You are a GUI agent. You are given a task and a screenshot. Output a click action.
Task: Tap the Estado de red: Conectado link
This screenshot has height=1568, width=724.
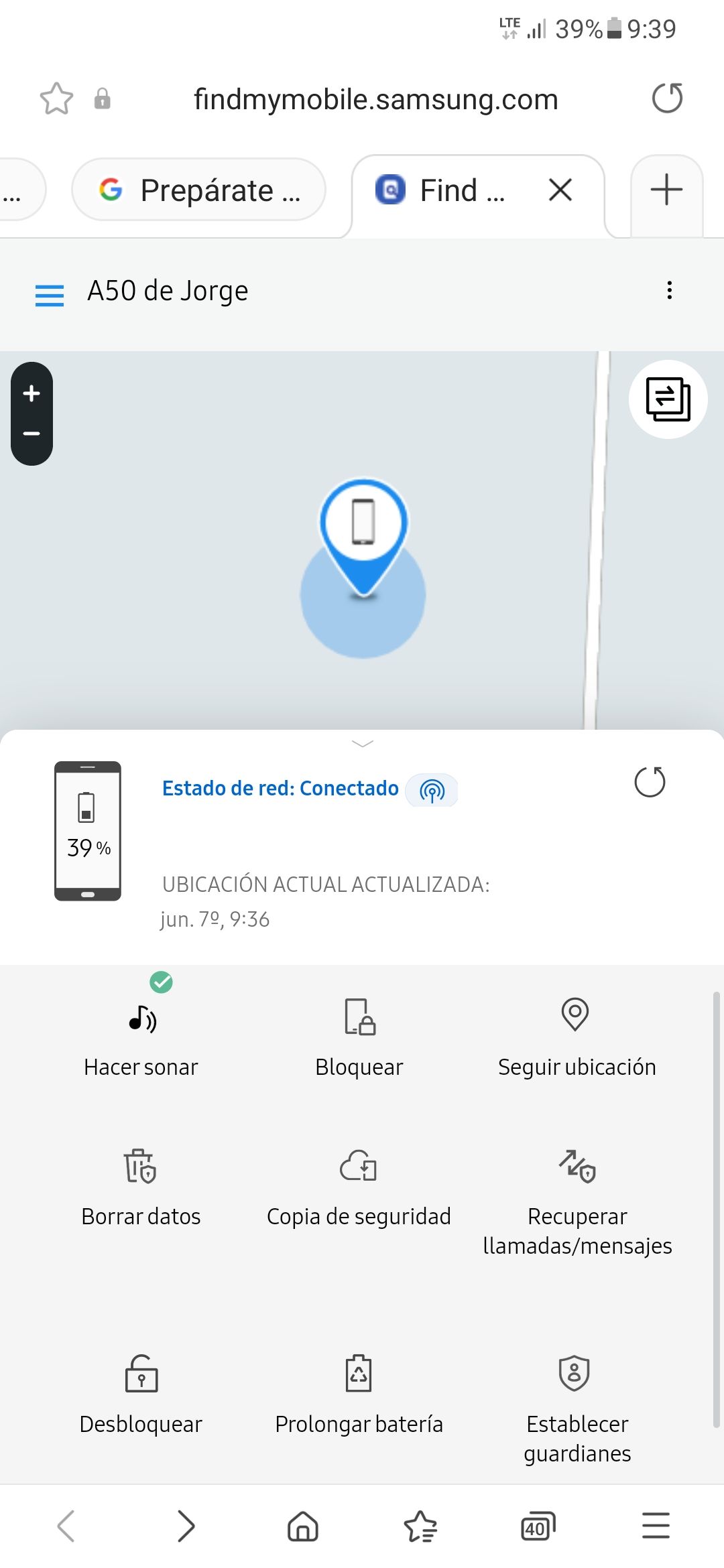280,788
